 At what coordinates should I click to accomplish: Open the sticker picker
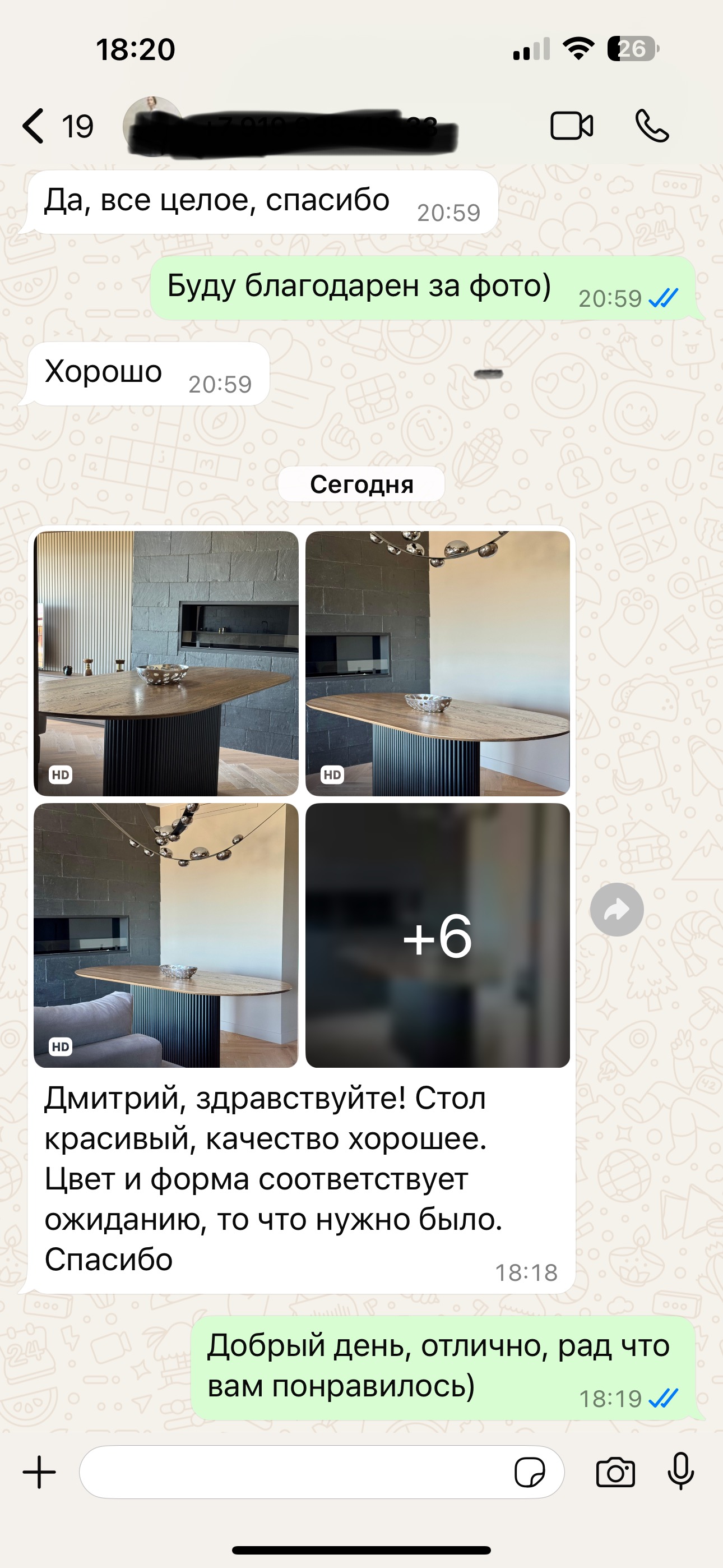pyautogui.click(x=530, y=1472)
